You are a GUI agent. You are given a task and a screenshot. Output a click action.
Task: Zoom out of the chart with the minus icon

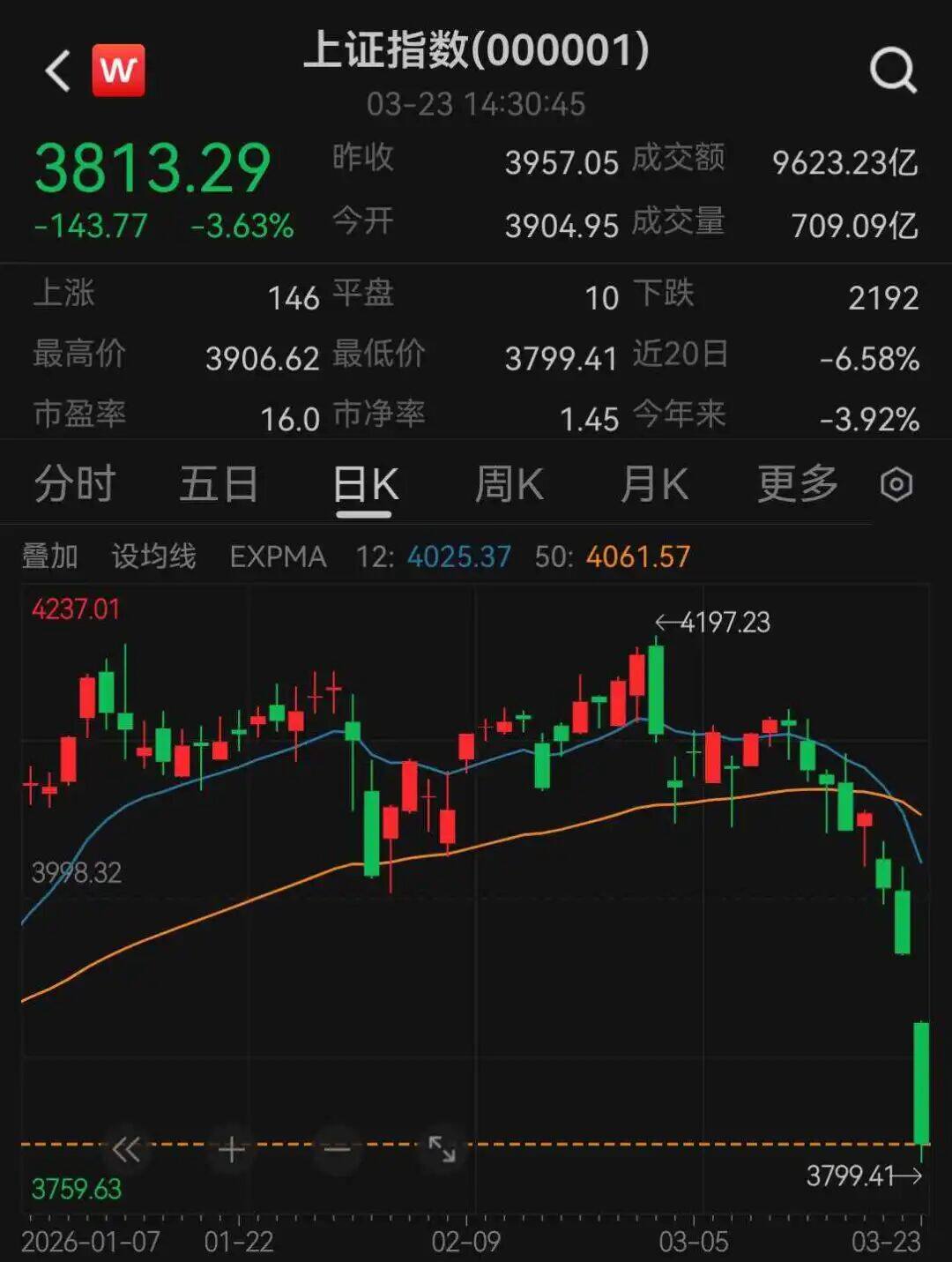[x=336, y=1149]
